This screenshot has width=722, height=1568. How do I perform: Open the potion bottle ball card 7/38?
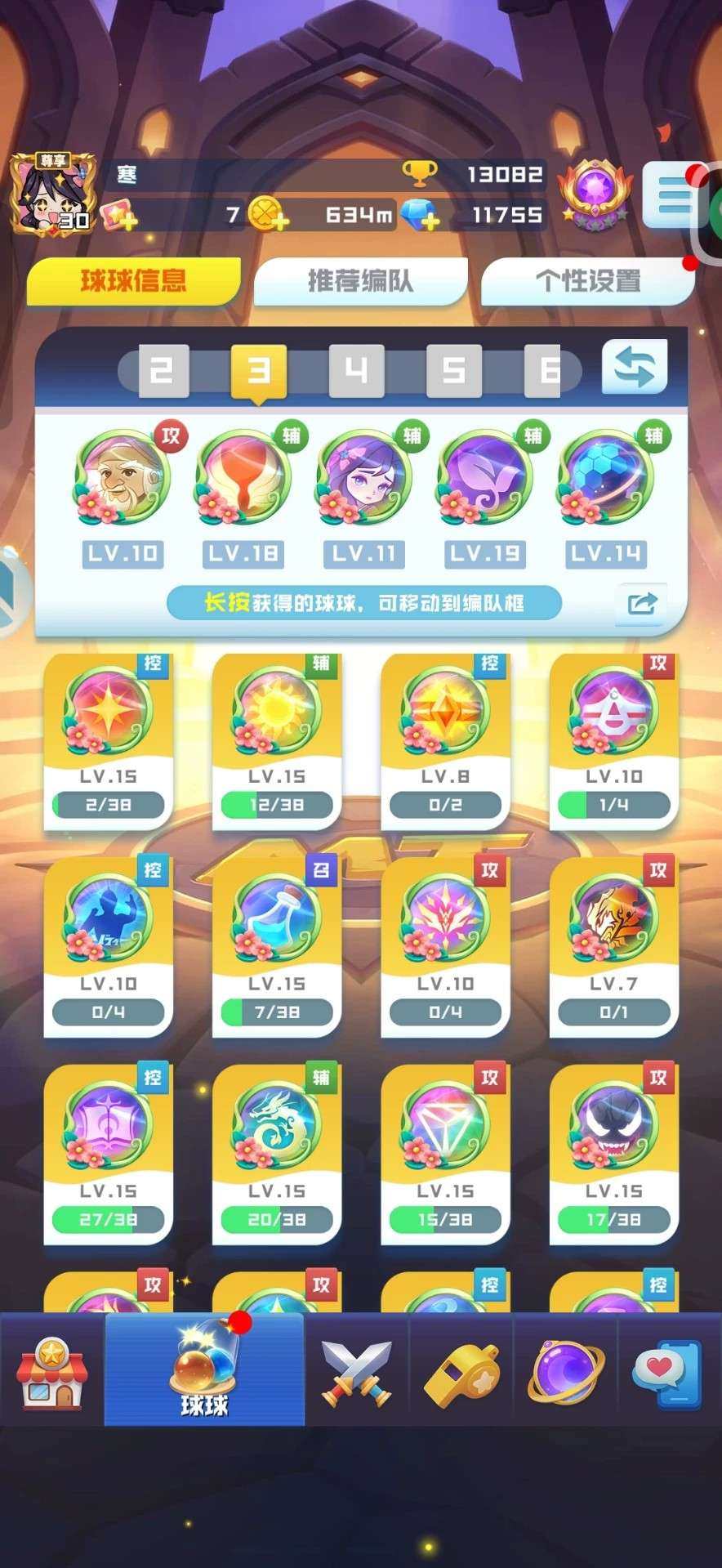[x=276, y=946]
